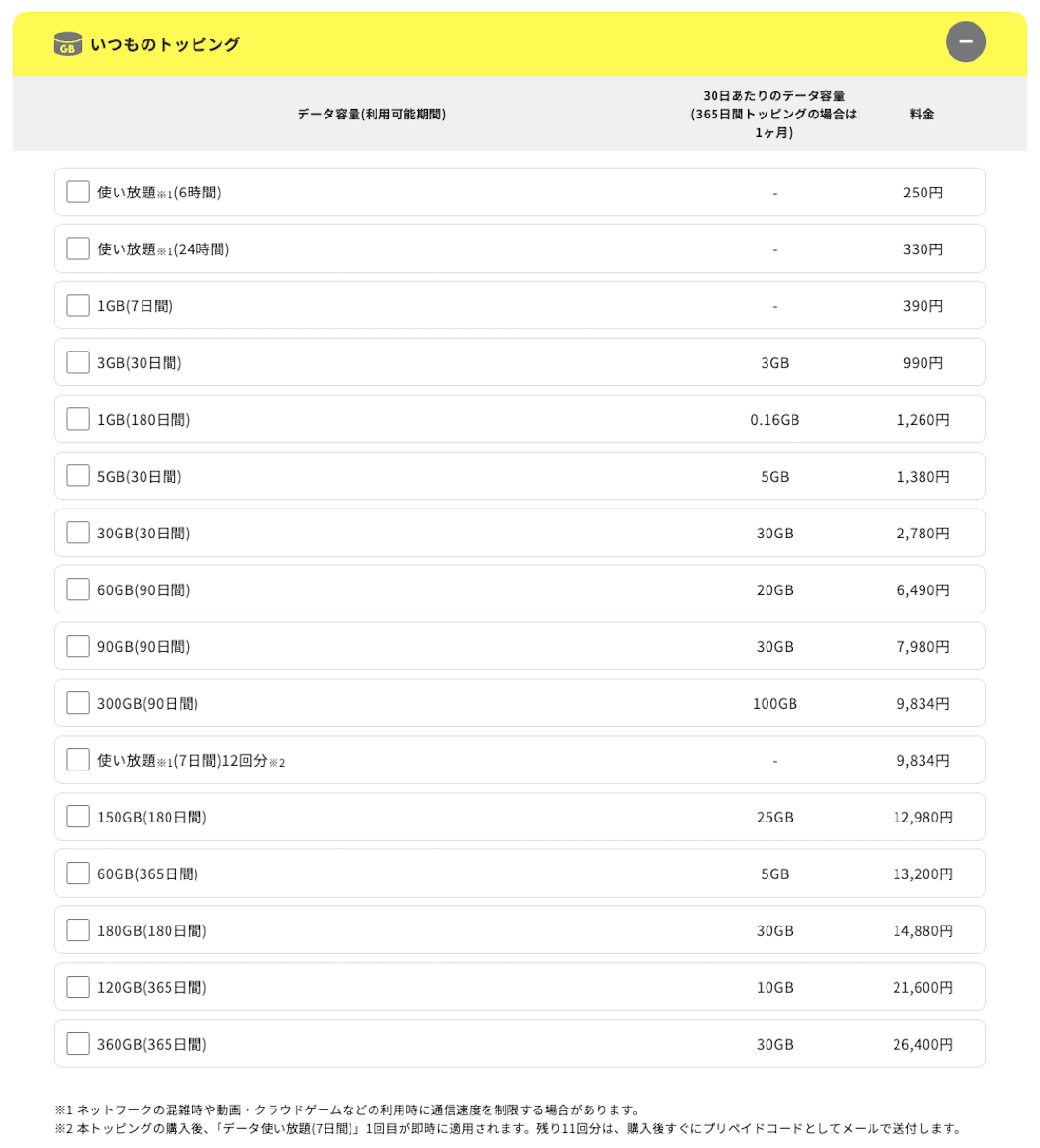Check the 使い放題 (24時間) option
Image resolution: width=1040 pixels, height=1148 pixels.
pyautogui.click(x=78, y=248)
